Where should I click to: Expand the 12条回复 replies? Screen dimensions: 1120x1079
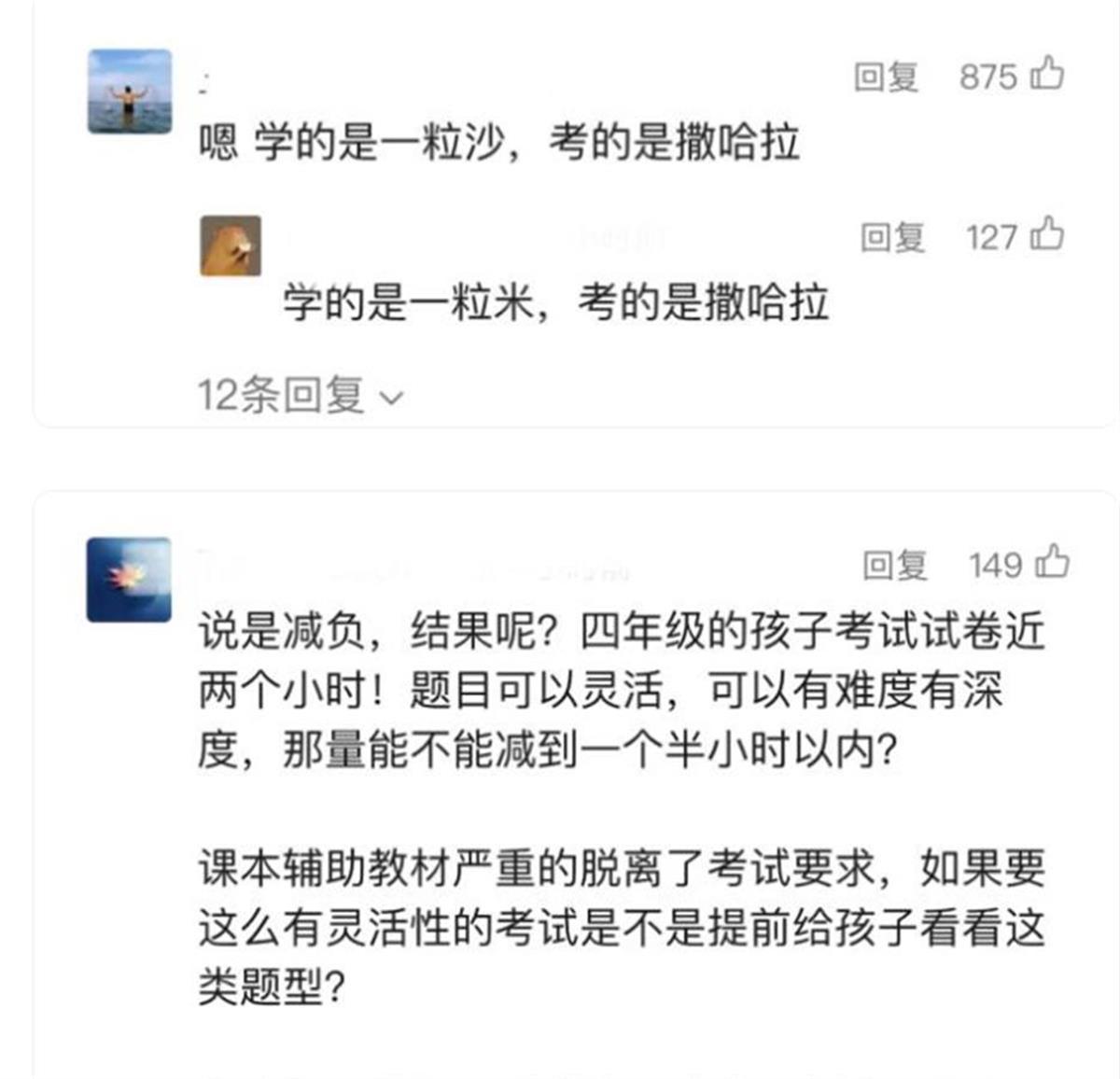(299, 396)
